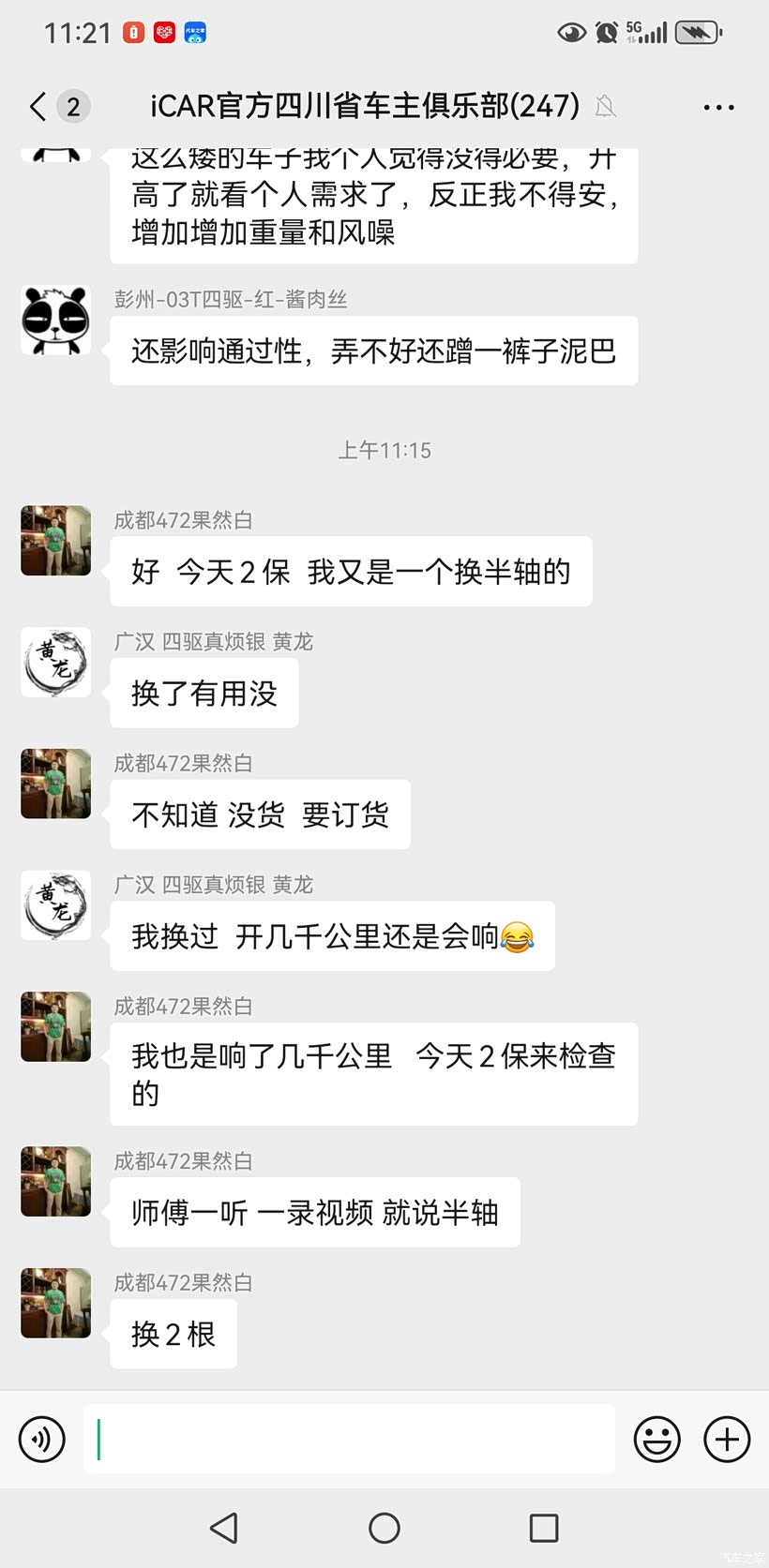The height and width of the screenshot is (1568, 769).
Task: Focus the message text field
Action: pyautogui.click(x=349, y=1439)
